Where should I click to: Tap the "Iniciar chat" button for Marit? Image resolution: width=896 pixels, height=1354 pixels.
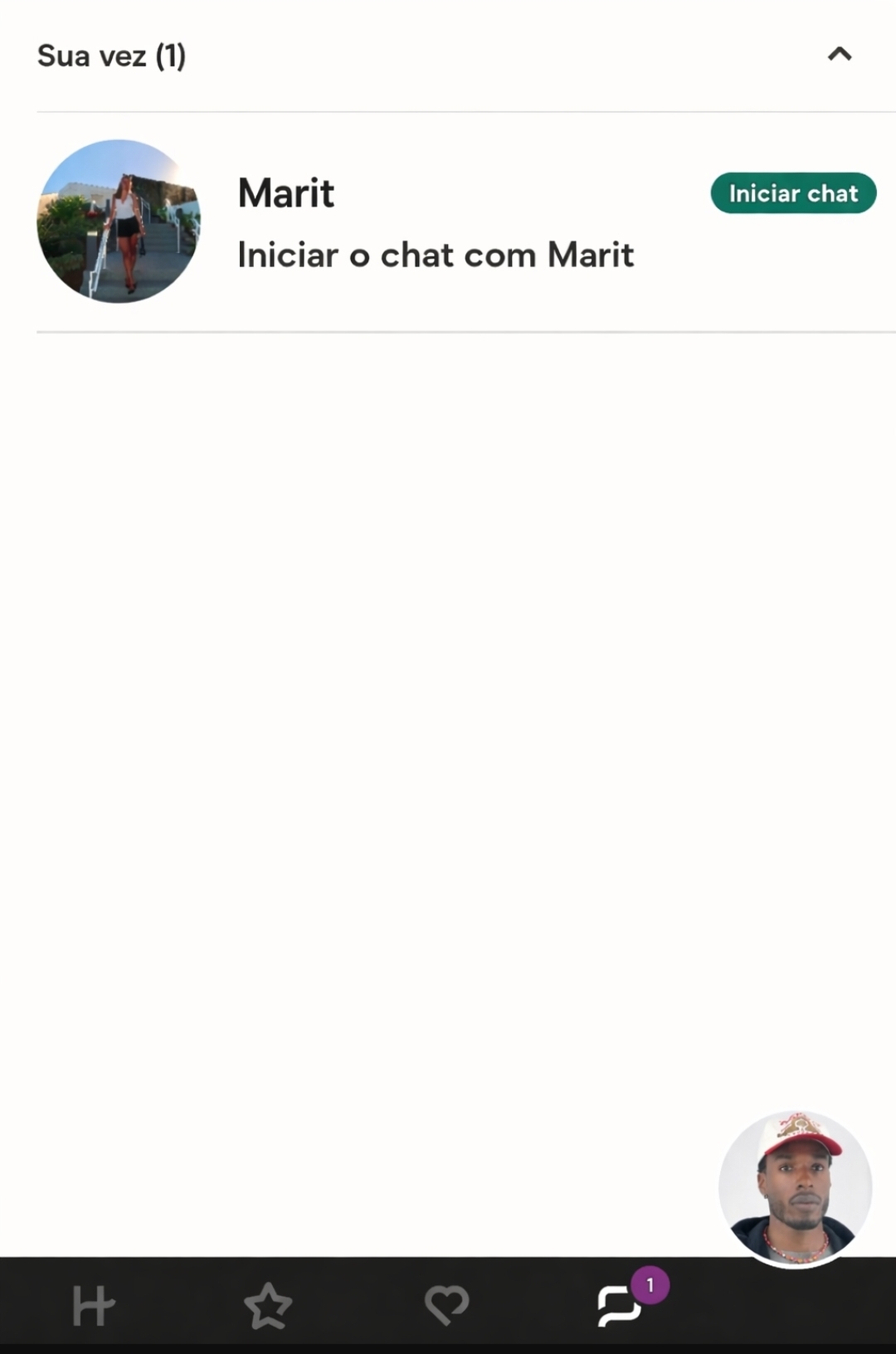point(793,193)
